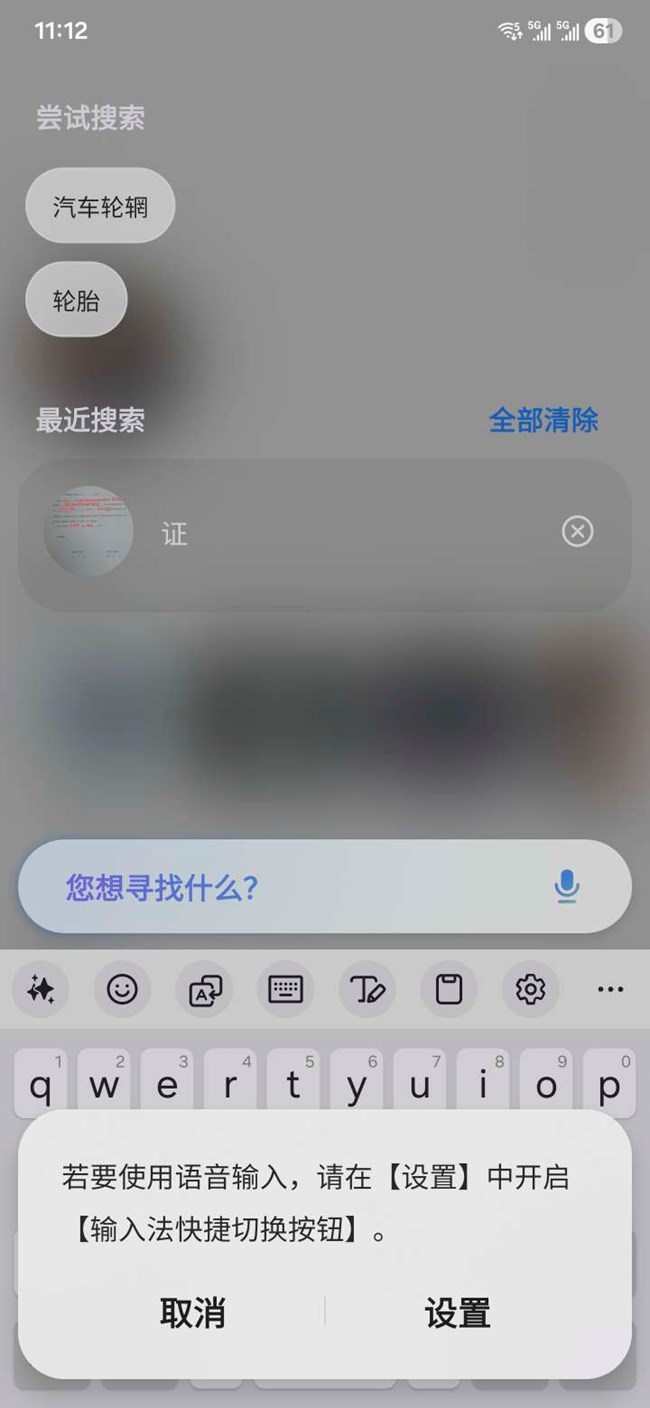Open the handwriting text edit tool
650x1408 pixels.
(367, 990)
